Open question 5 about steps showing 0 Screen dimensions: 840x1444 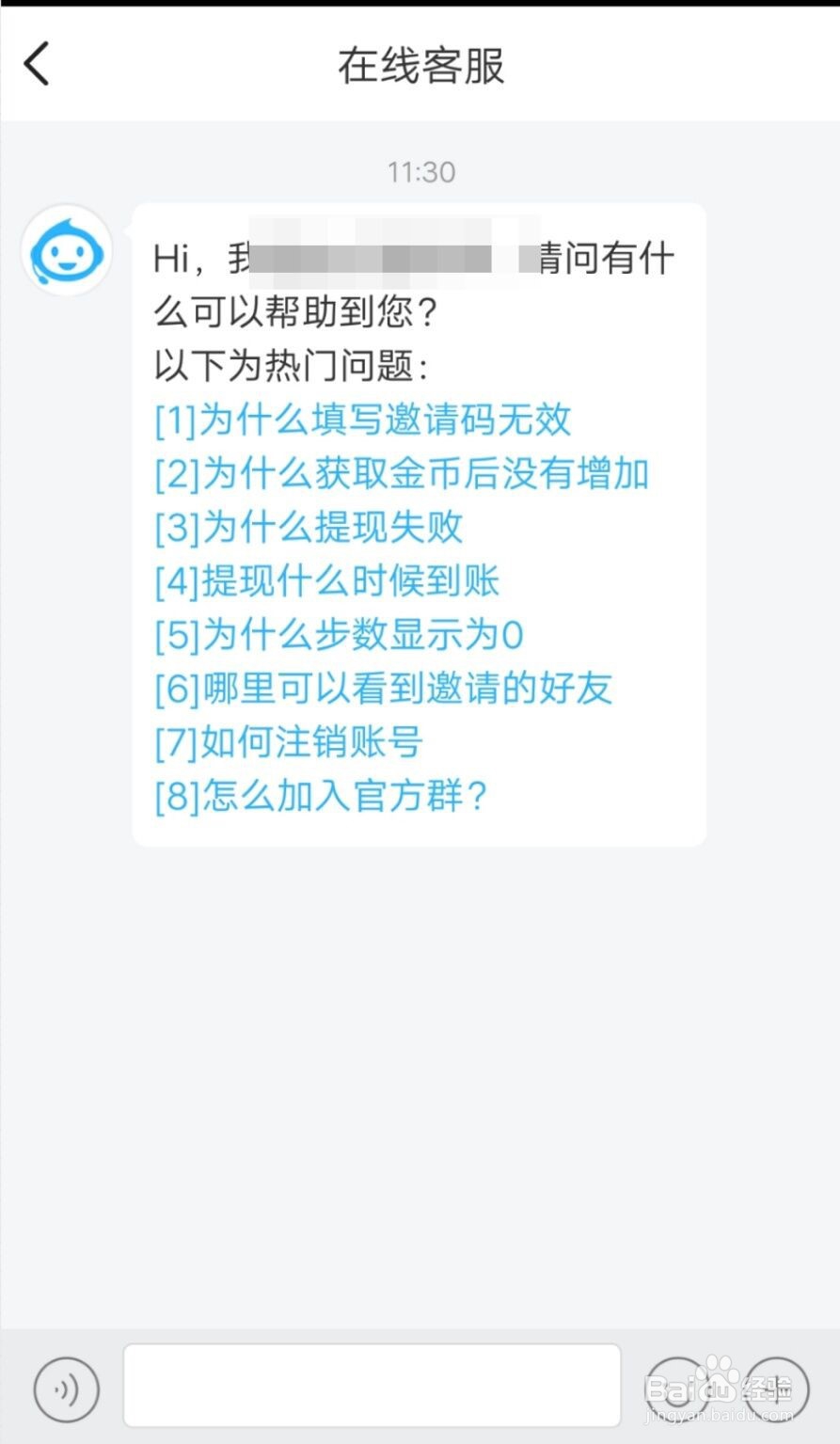pos(339,635)
